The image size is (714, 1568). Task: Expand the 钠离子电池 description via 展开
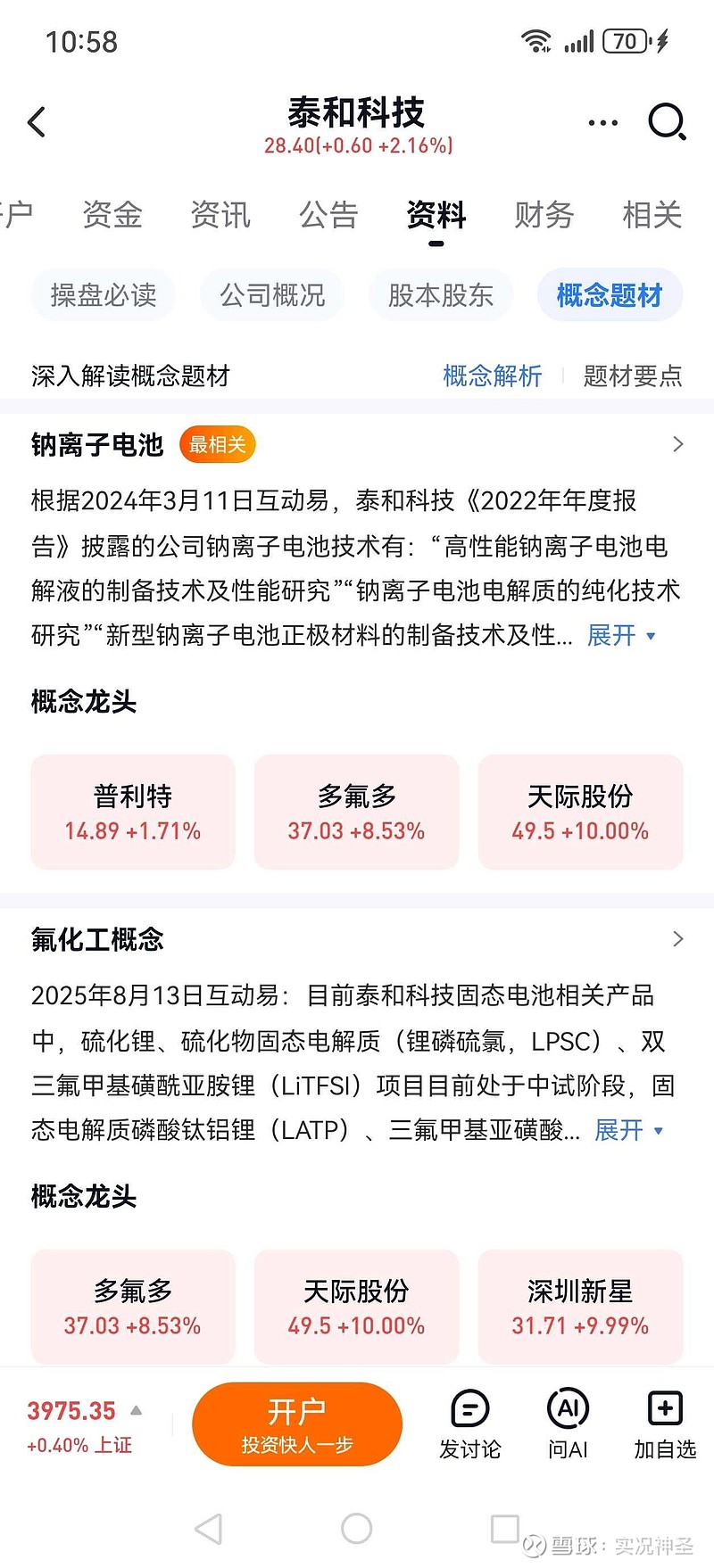click(x=611, y=636)
